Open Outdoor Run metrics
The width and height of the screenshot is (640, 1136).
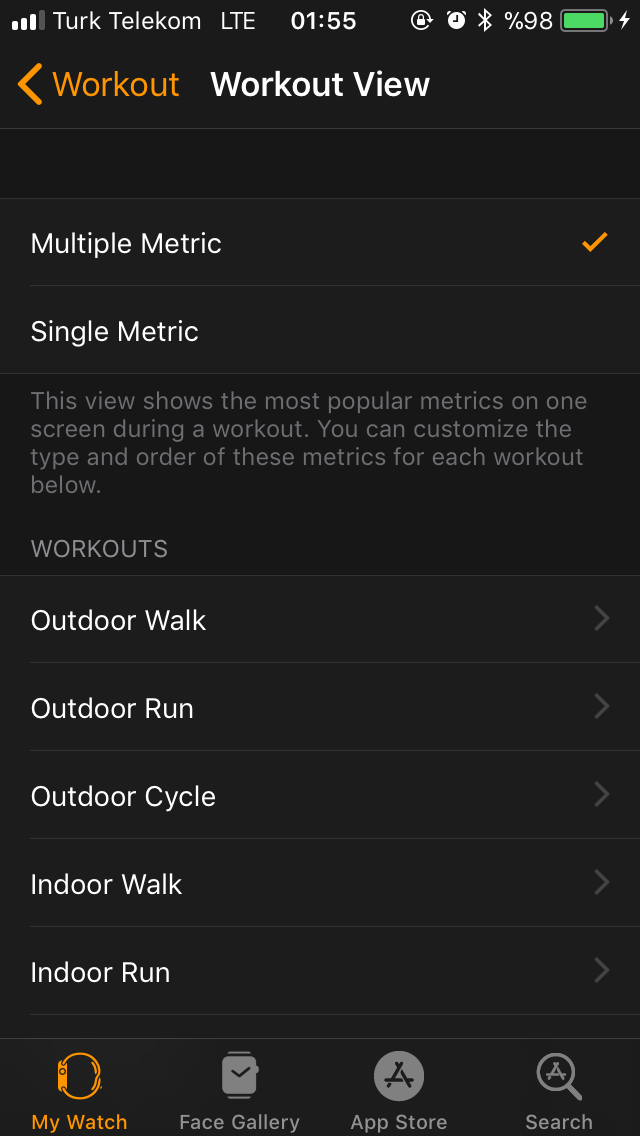point(320,708)
